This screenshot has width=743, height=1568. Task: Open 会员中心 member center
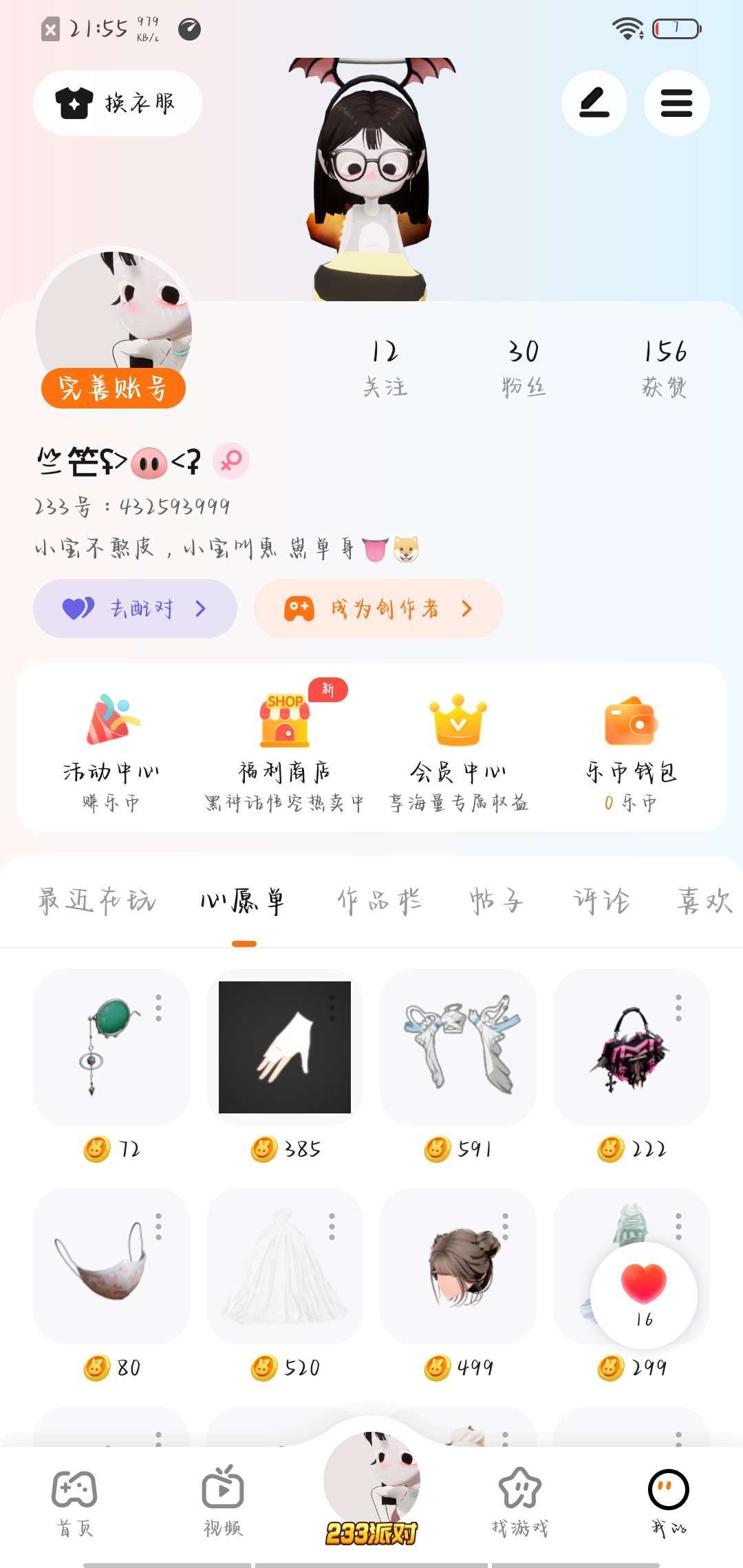pos(458,748)
